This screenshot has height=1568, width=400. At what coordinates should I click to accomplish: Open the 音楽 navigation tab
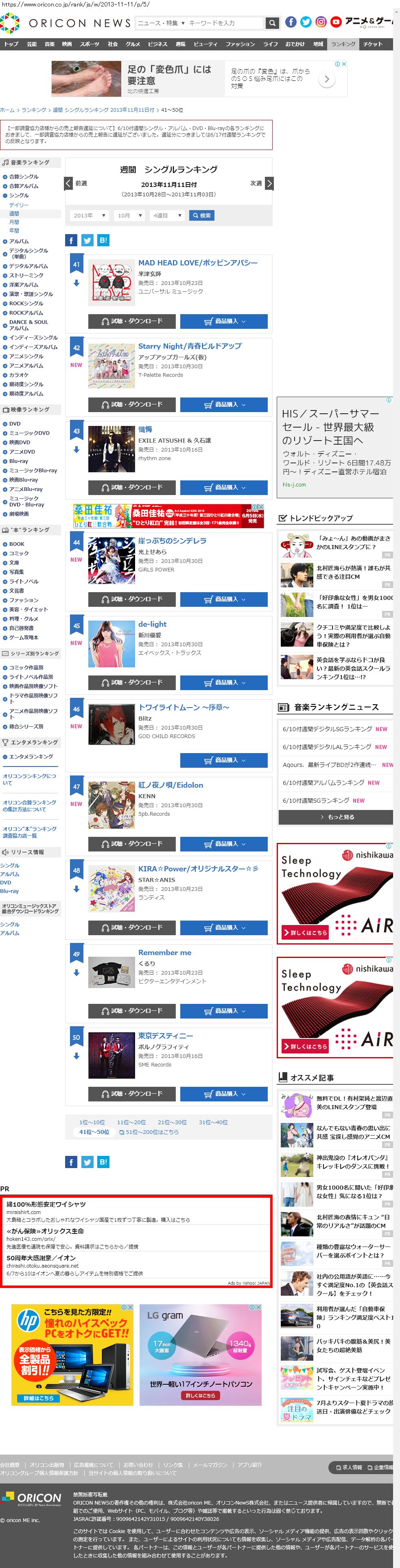49,44
